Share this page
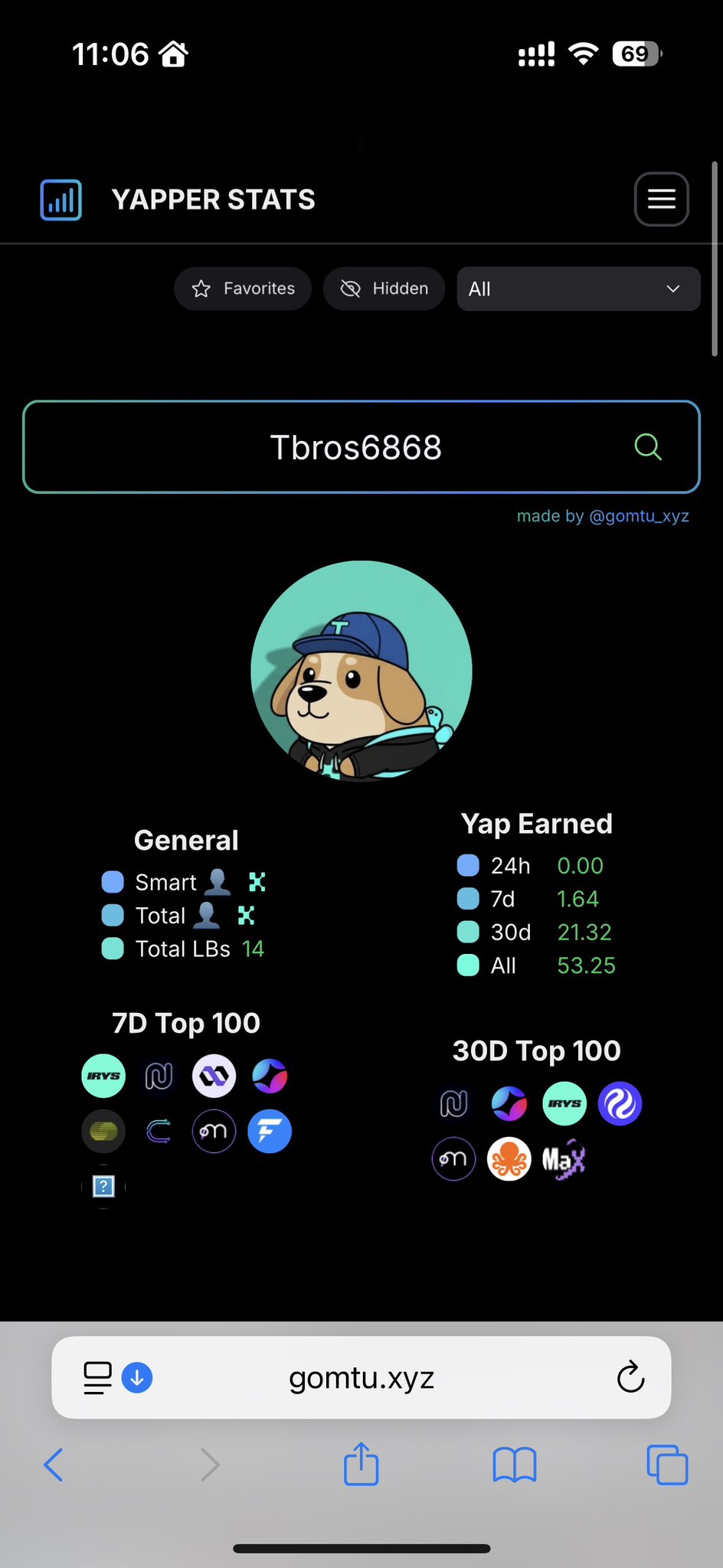Viewport: 723px width, 1568px height. tap(361, 1464)
